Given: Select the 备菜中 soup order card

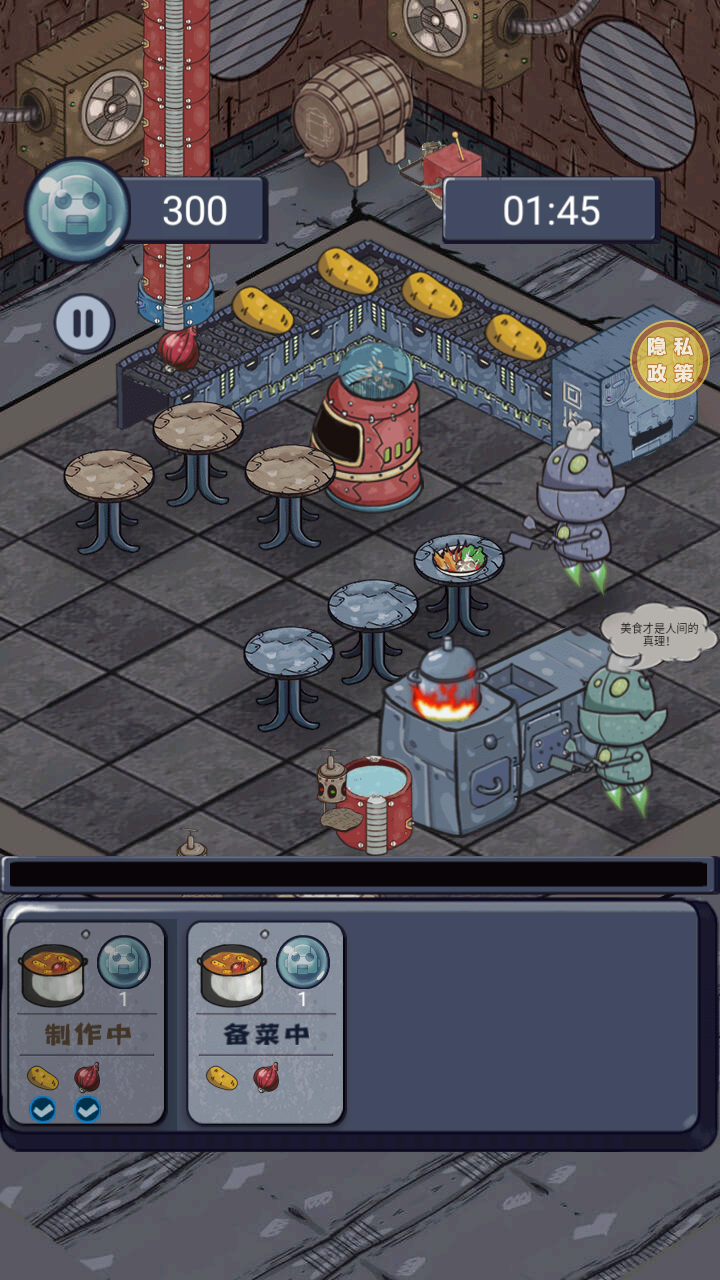Looking at the screenshot, I should [266, 1022].
